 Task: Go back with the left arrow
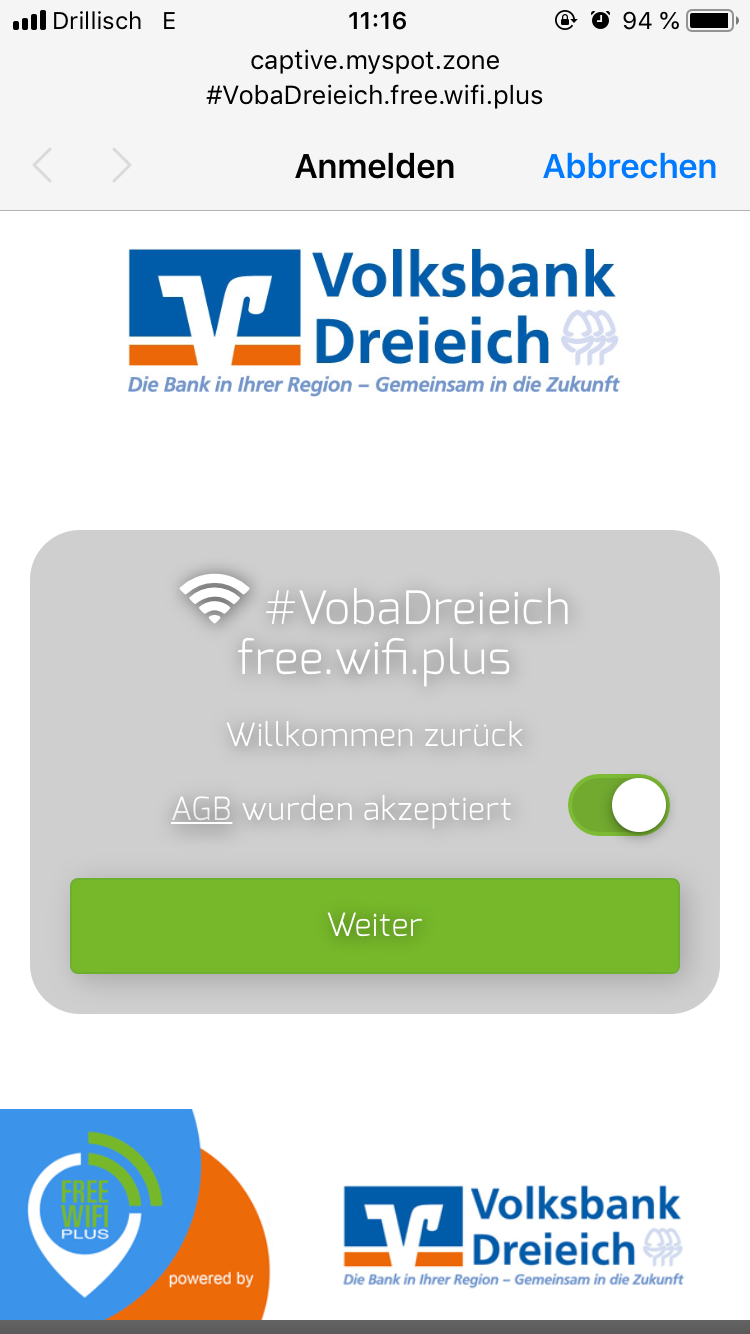[43, 165]
